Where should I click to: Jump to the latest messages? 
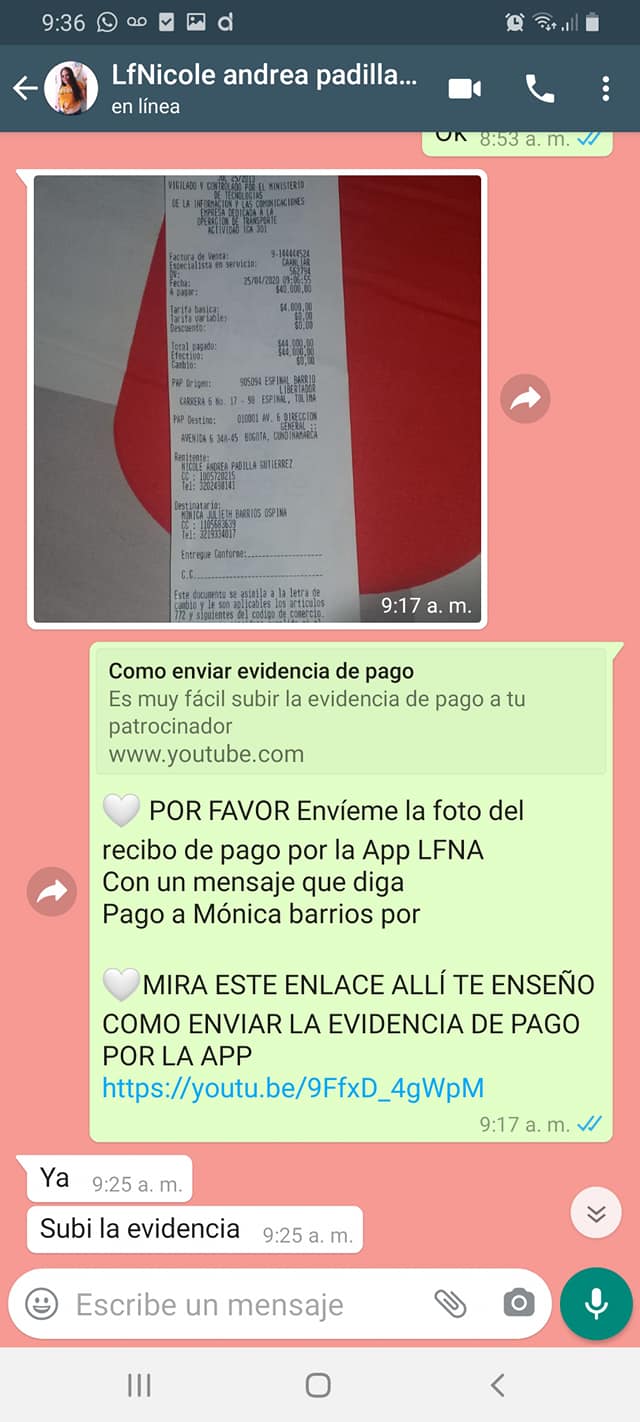(596, 1214)
